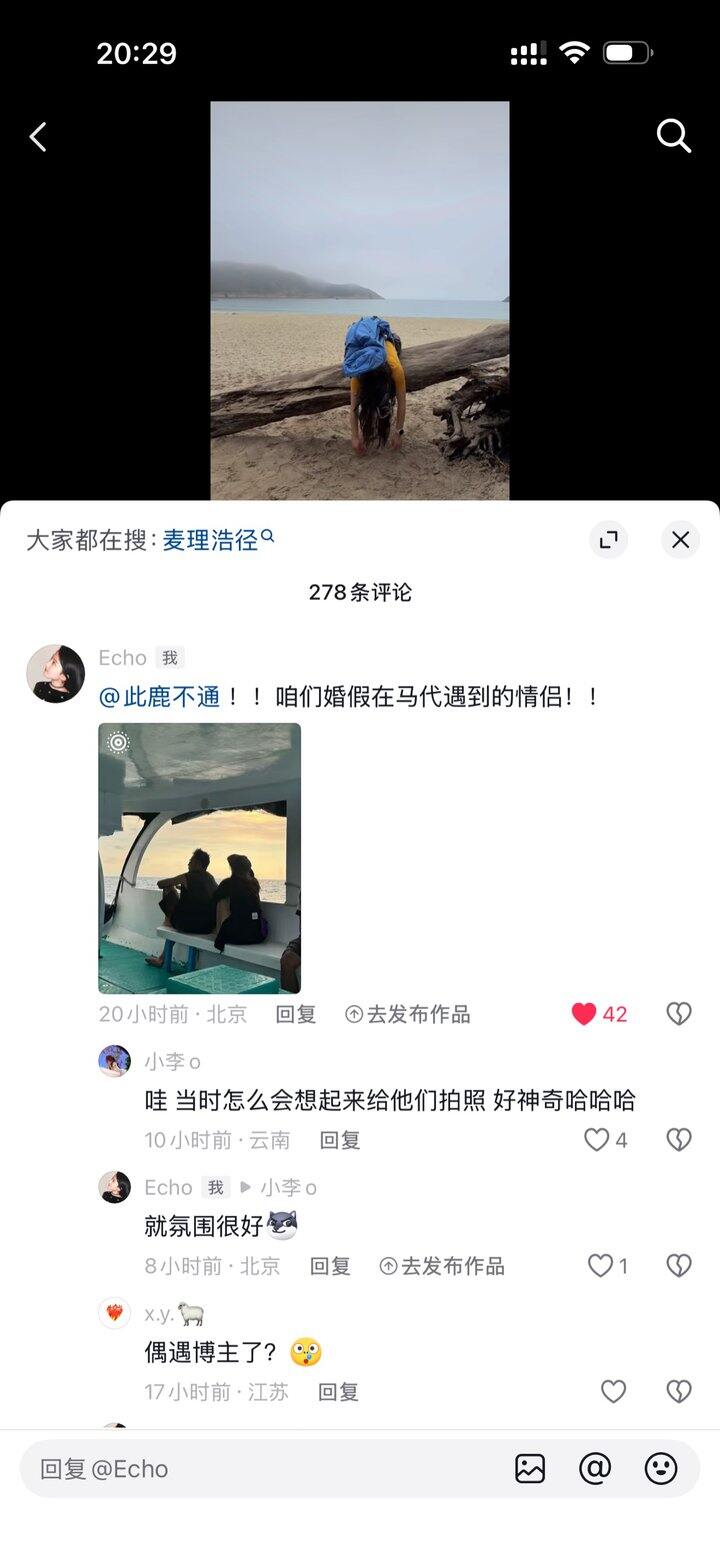
Task: Reply to 小李o's comment
Action: 340,1140
